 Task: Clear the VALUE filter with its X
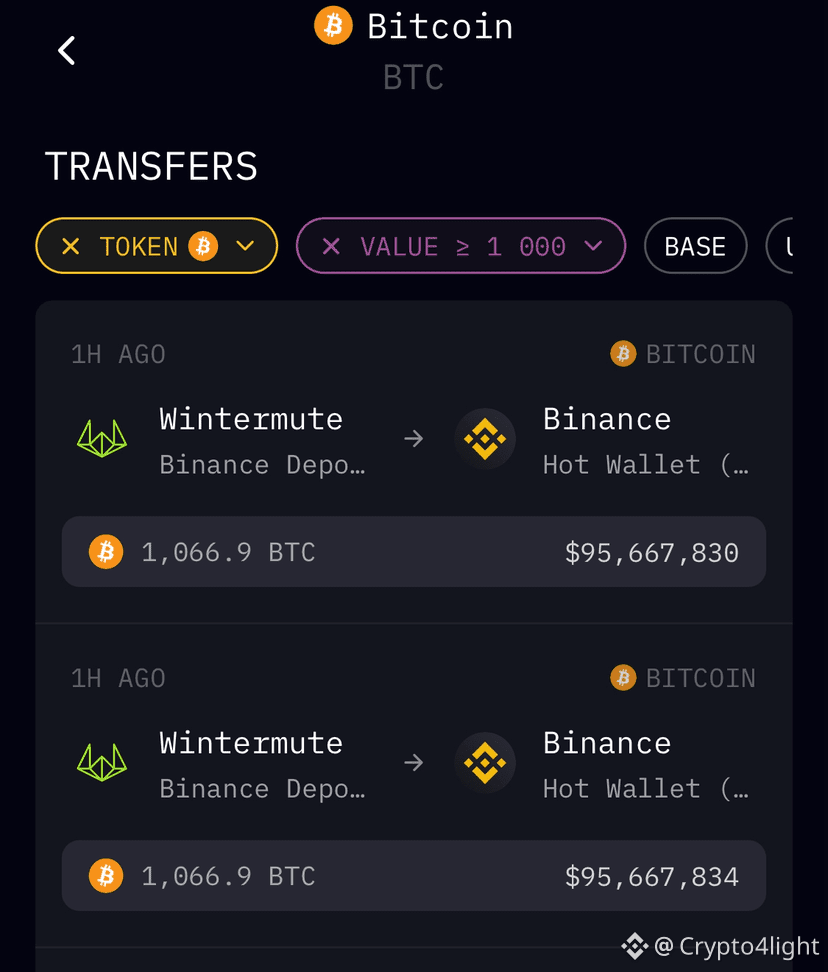click(331, 245)
